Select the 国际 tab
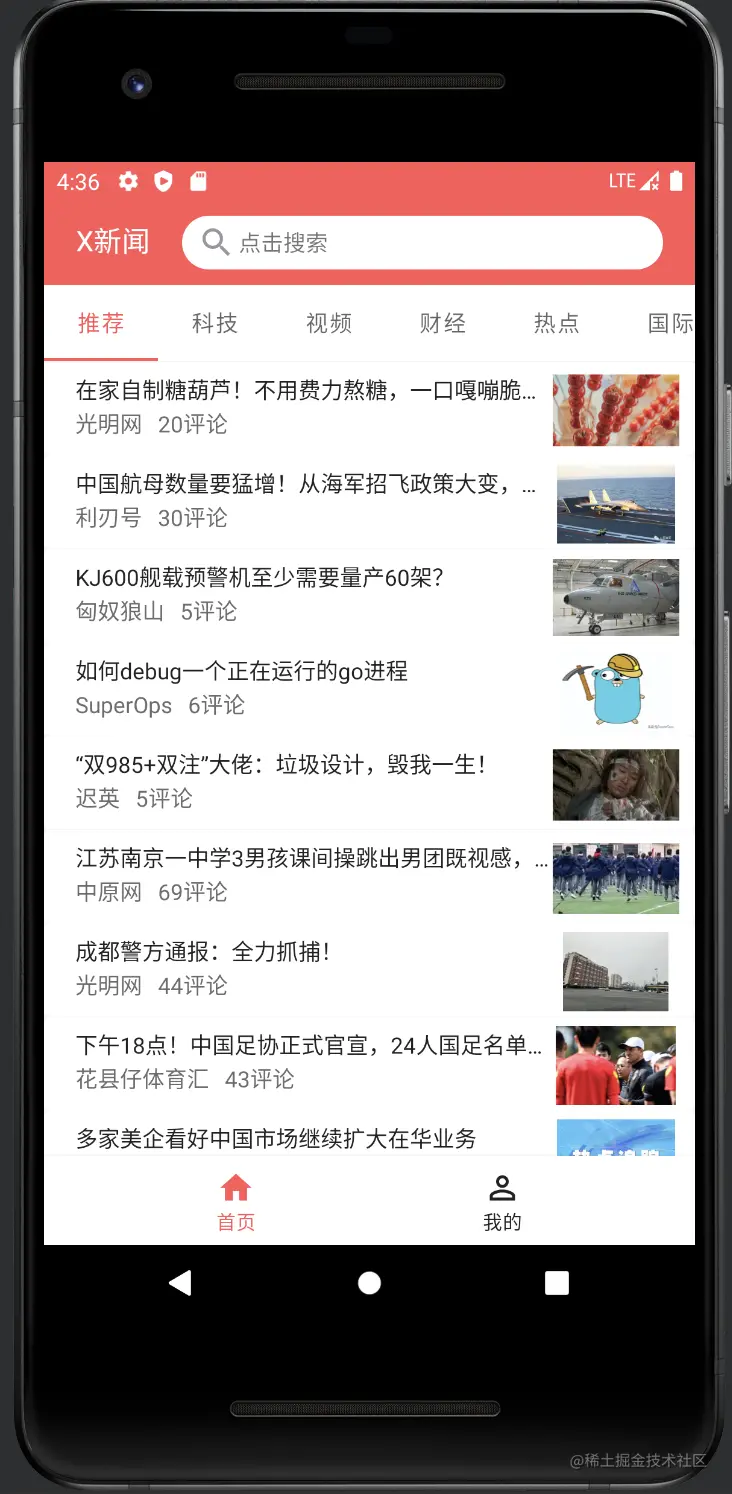The image size is (732, 1494). coord(670,323)
